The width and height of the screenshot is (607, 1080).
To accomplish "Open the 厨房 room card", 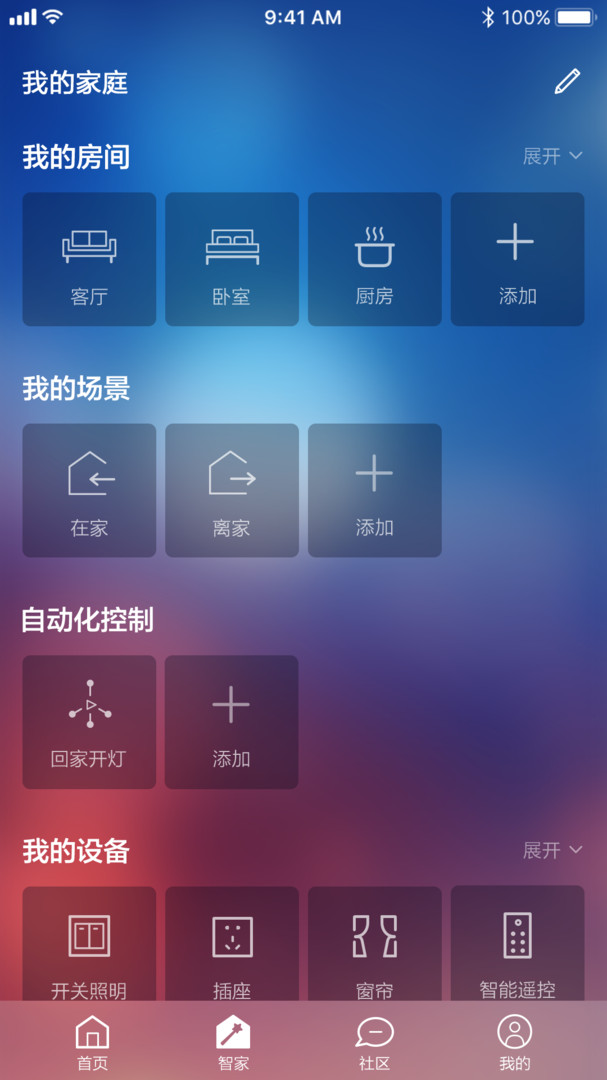I will 374,259.
